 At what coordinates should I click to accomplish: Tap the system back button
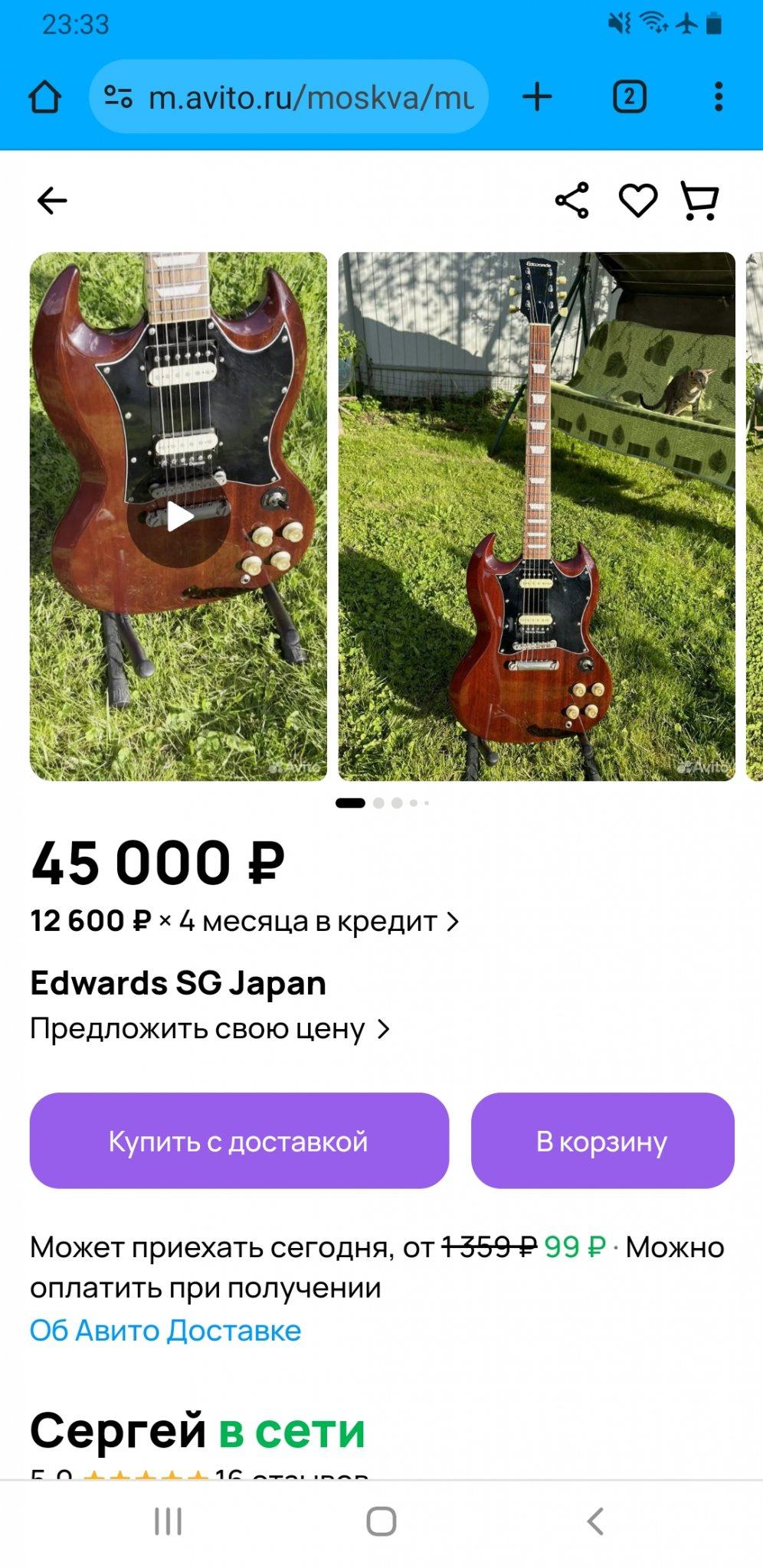[x=595, y=1521]
